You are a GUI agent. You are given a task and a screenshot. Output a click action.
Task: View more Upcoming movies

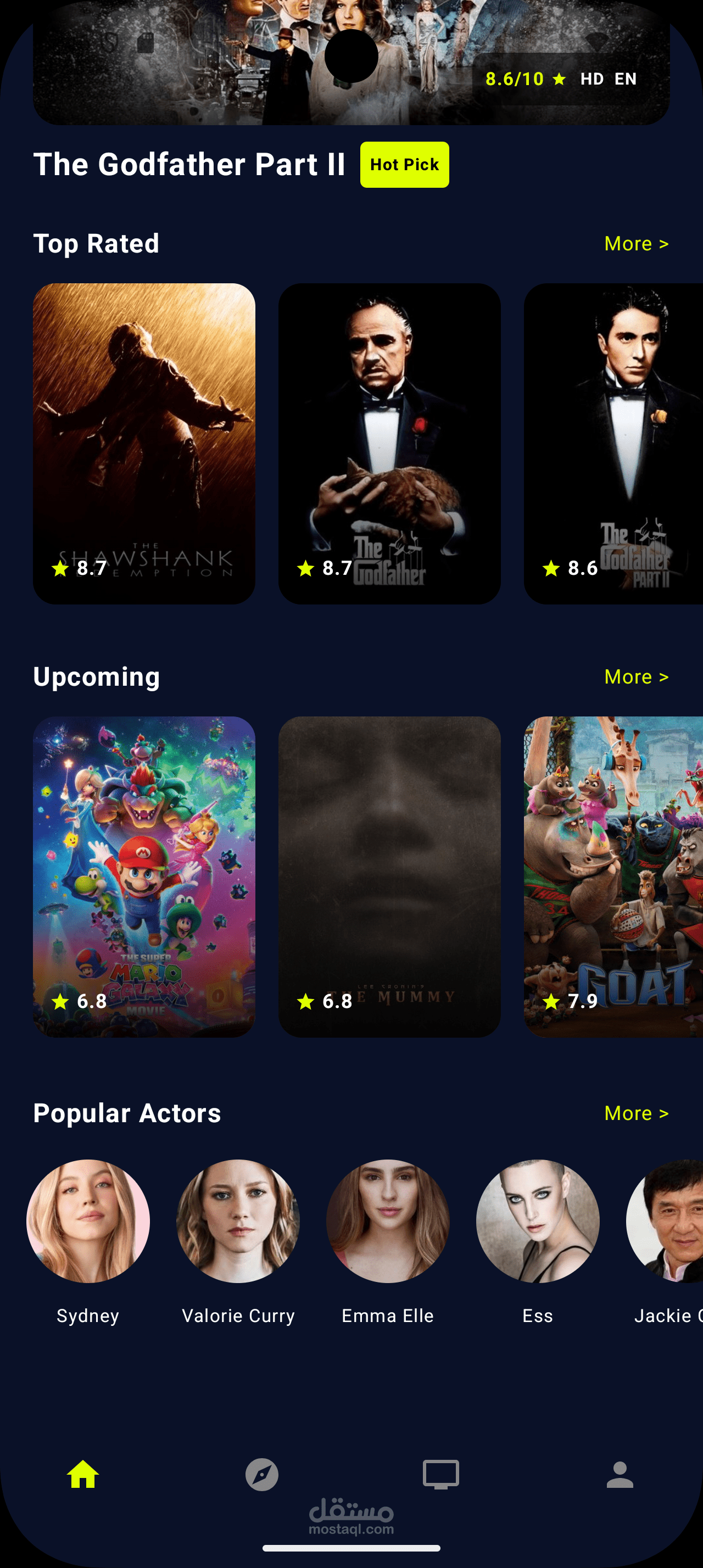636,677
